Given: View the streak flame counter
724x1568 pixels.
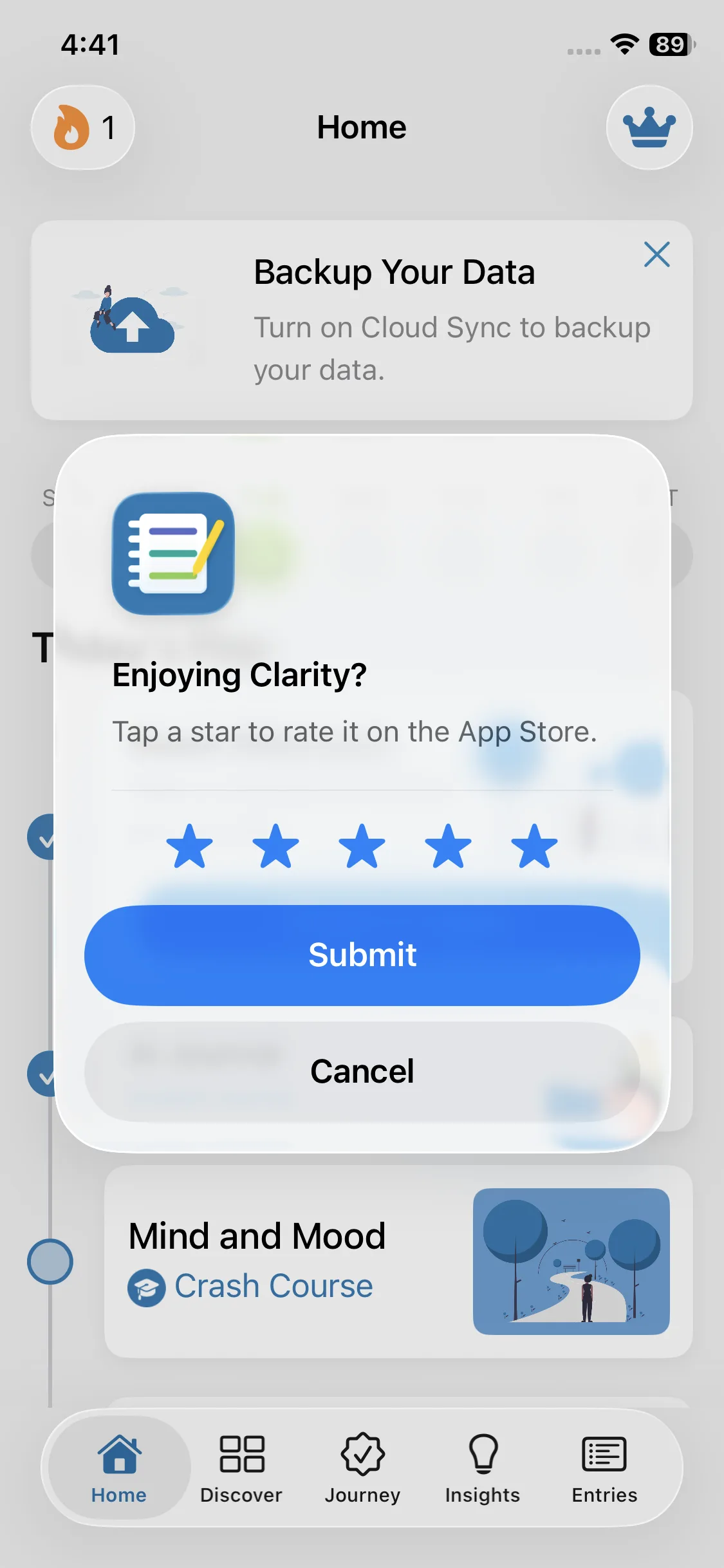Looking at the screenshot, I should coord(83,127).
